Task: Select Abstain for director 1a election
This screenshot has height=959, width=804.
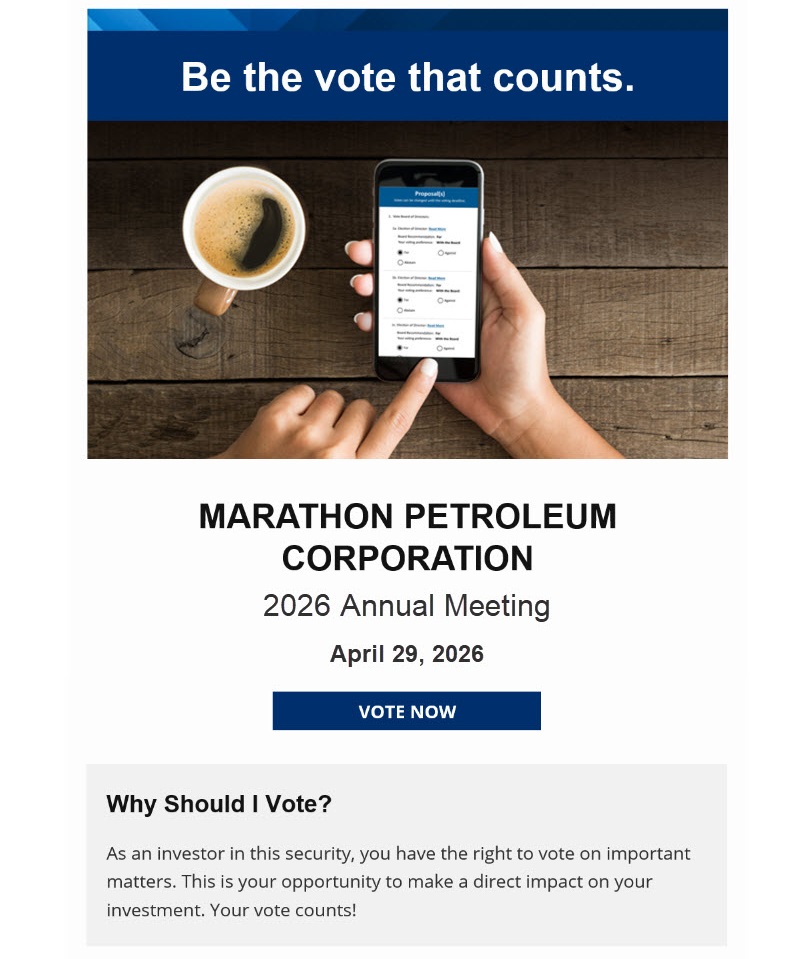Action: pos(401,262)
